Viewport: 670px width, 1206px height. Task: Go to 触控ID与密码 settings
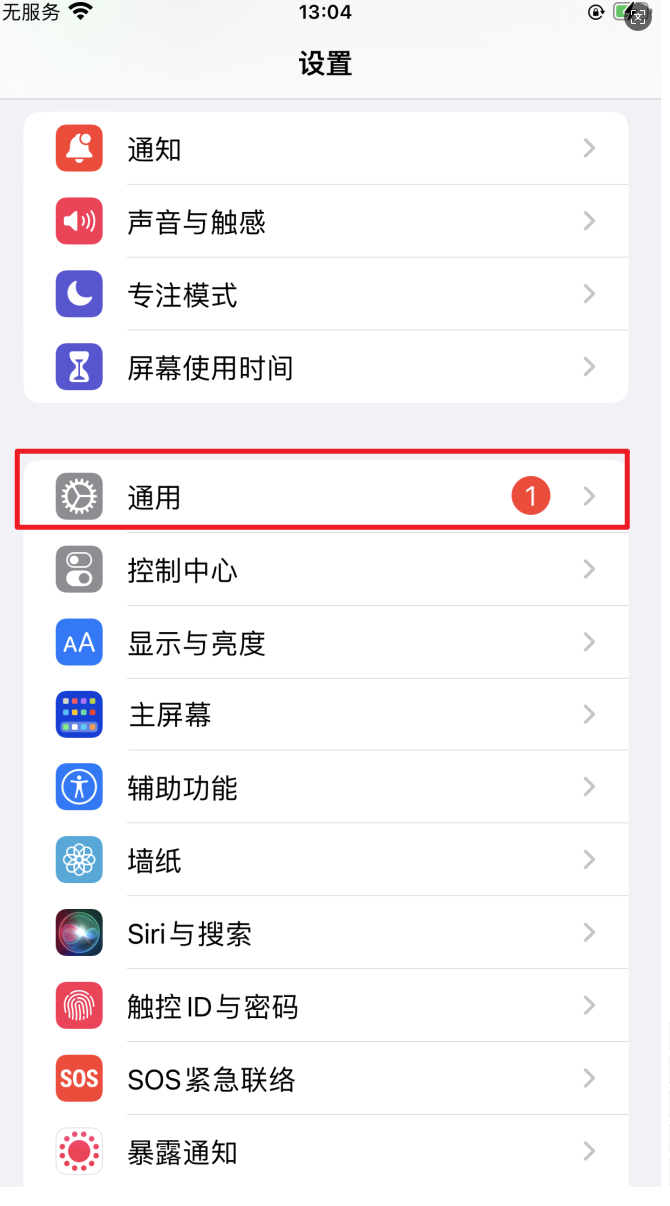point(325,1006)
